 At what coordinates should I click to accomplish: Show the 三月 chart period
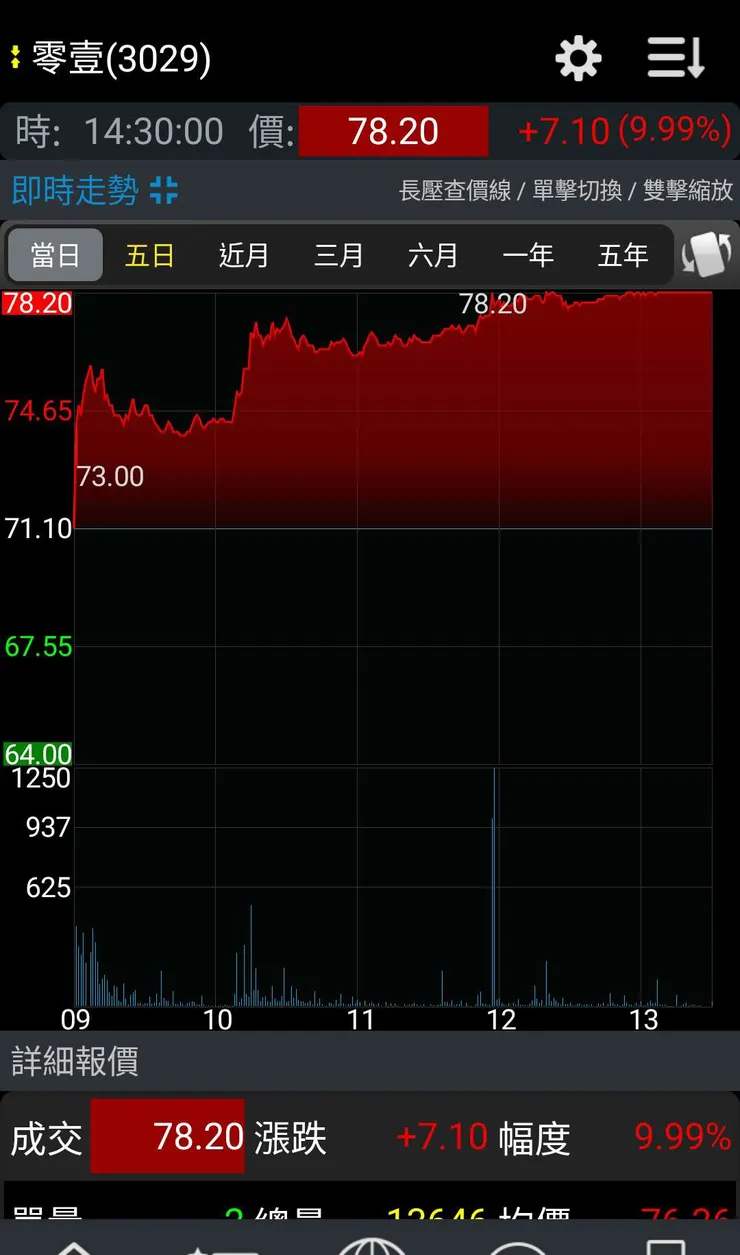tap(339, 256)
